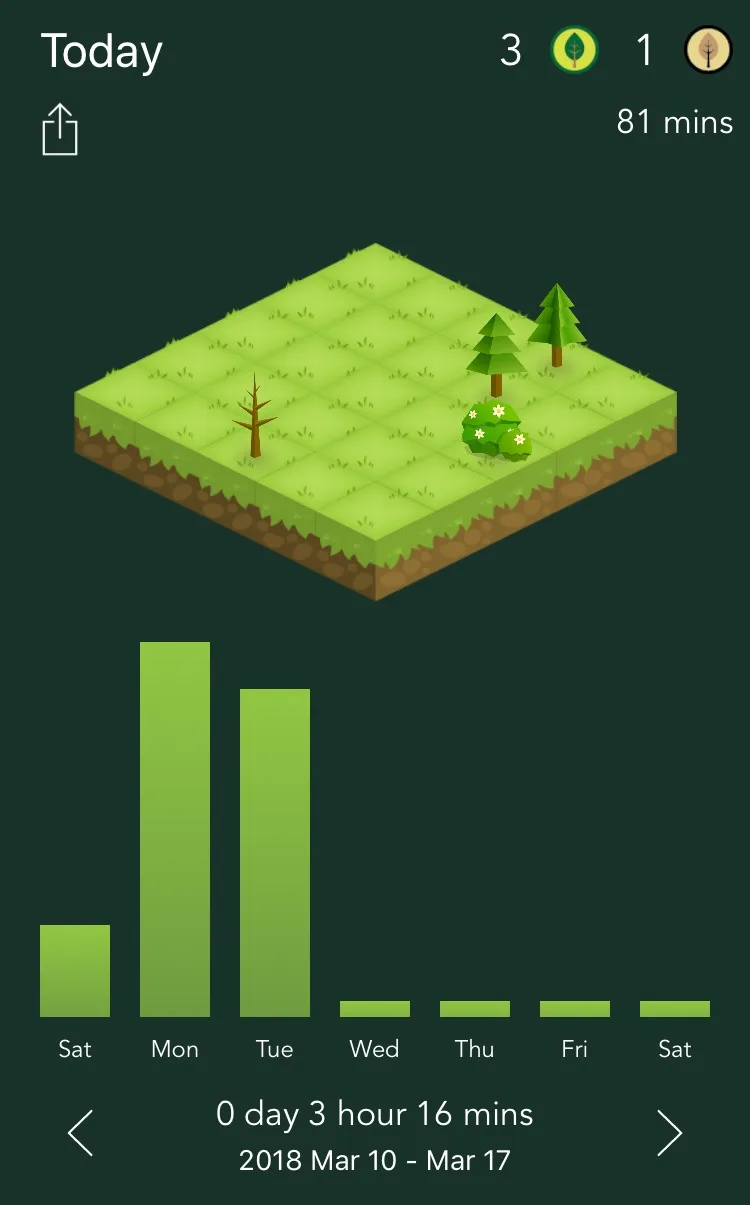Go to the next week with right arrow
This screenshot has width=750, height=1205.
[x=669, y=1133]
